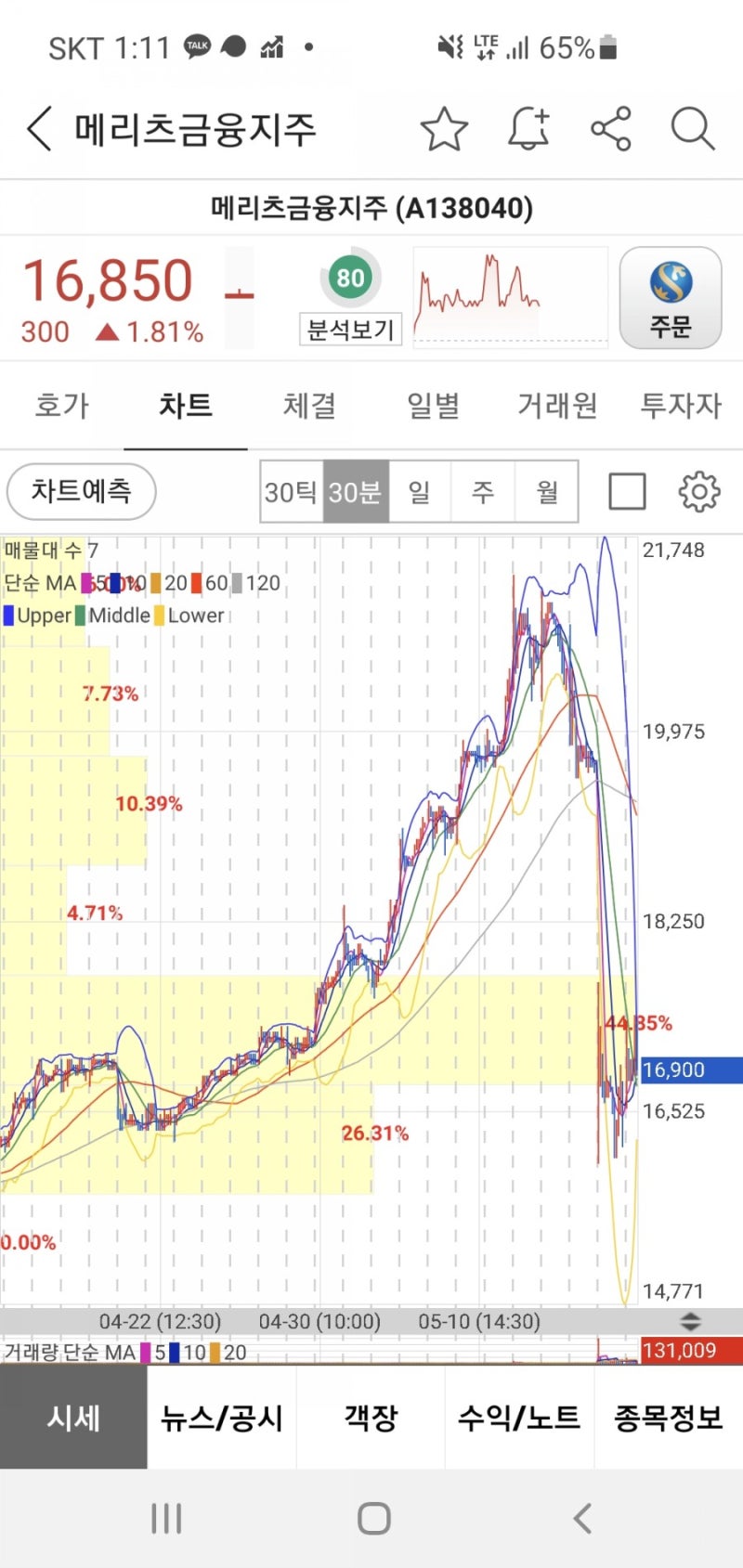The image size is (743, 1568).
Task: Add stock to favorites with star icon
Action: 444,129
